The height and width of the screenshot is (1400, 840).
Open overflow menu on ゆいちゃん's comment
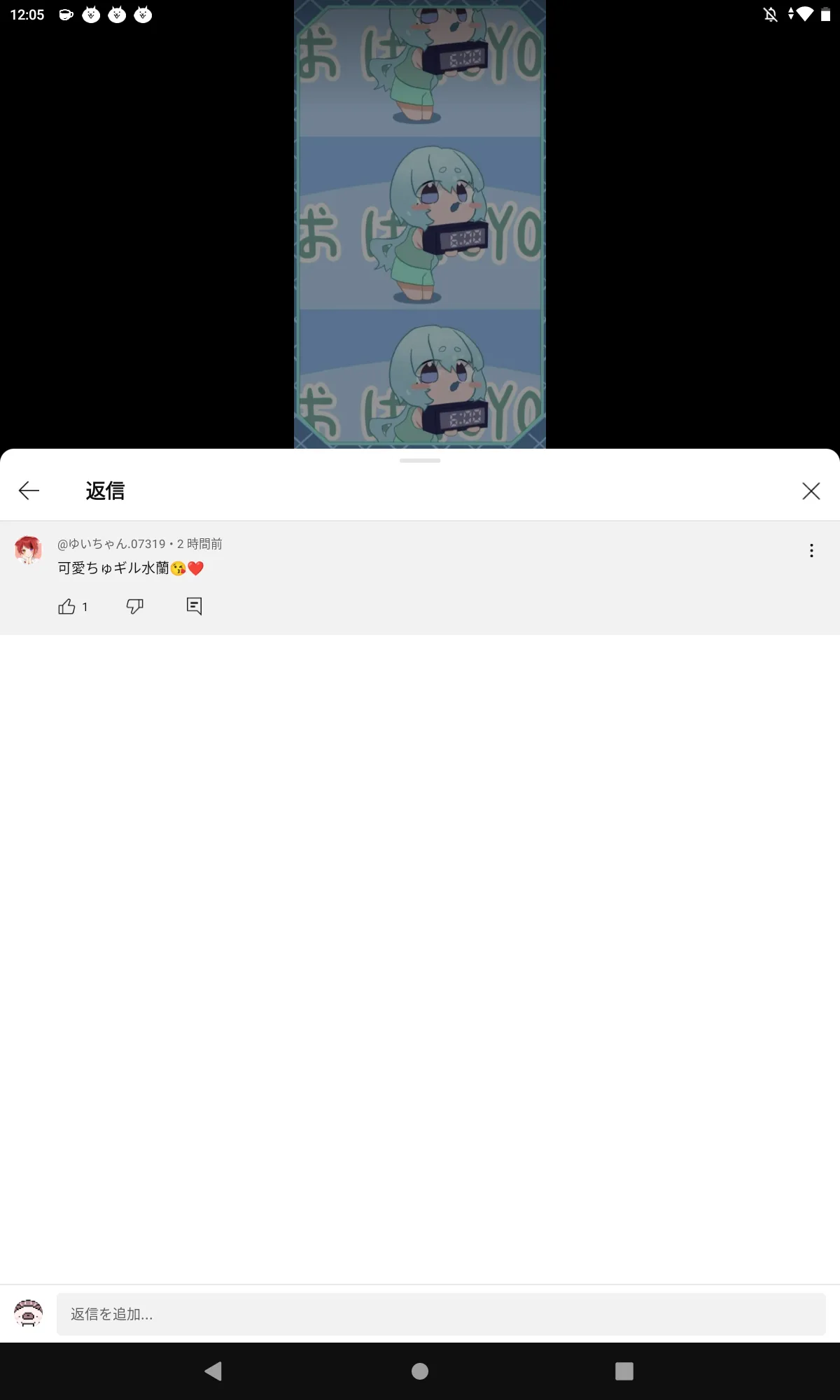click(x=811, y=551)
